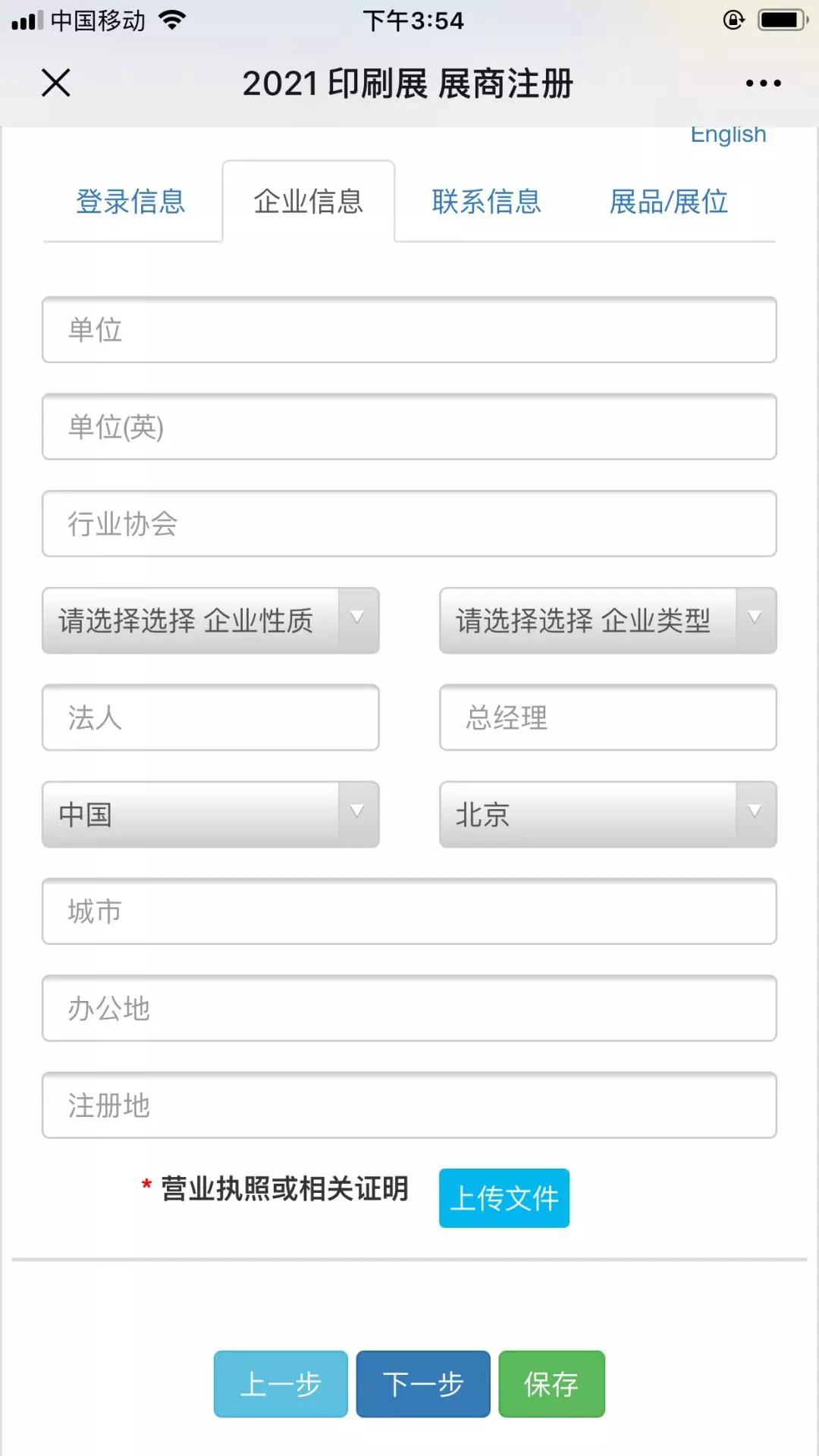Open the 企业类型 selection dropdown
819x1456 pixels.
pos(607,621)
